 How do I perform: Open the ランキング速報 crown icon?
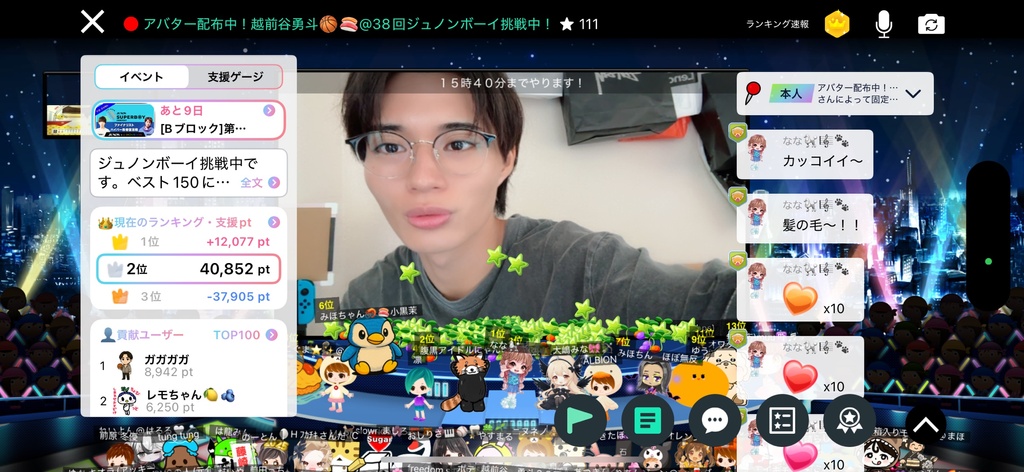point(837,24)
